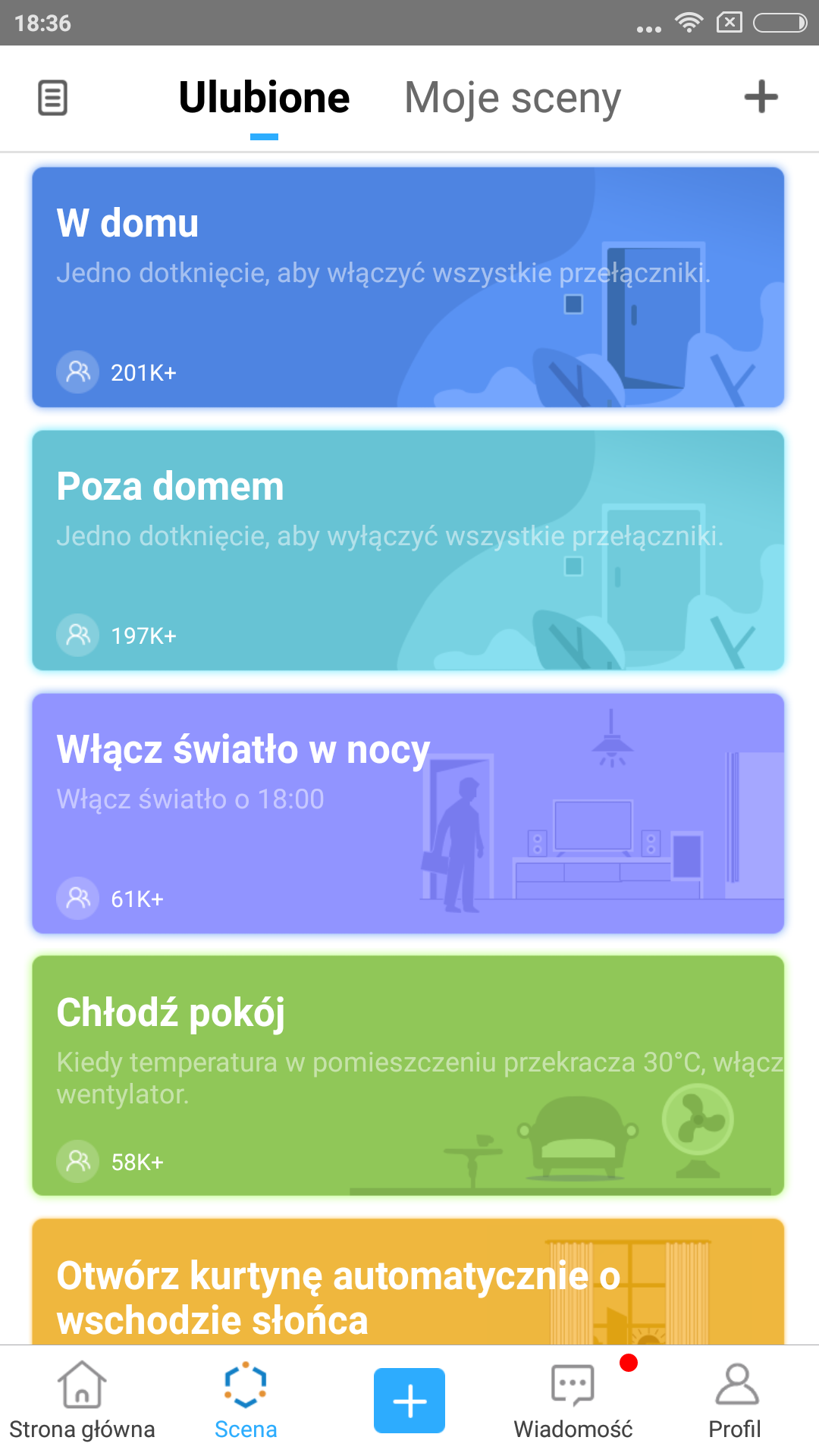Open the log list icon in the top bar
819x1456 pixels.
(52, 98)
